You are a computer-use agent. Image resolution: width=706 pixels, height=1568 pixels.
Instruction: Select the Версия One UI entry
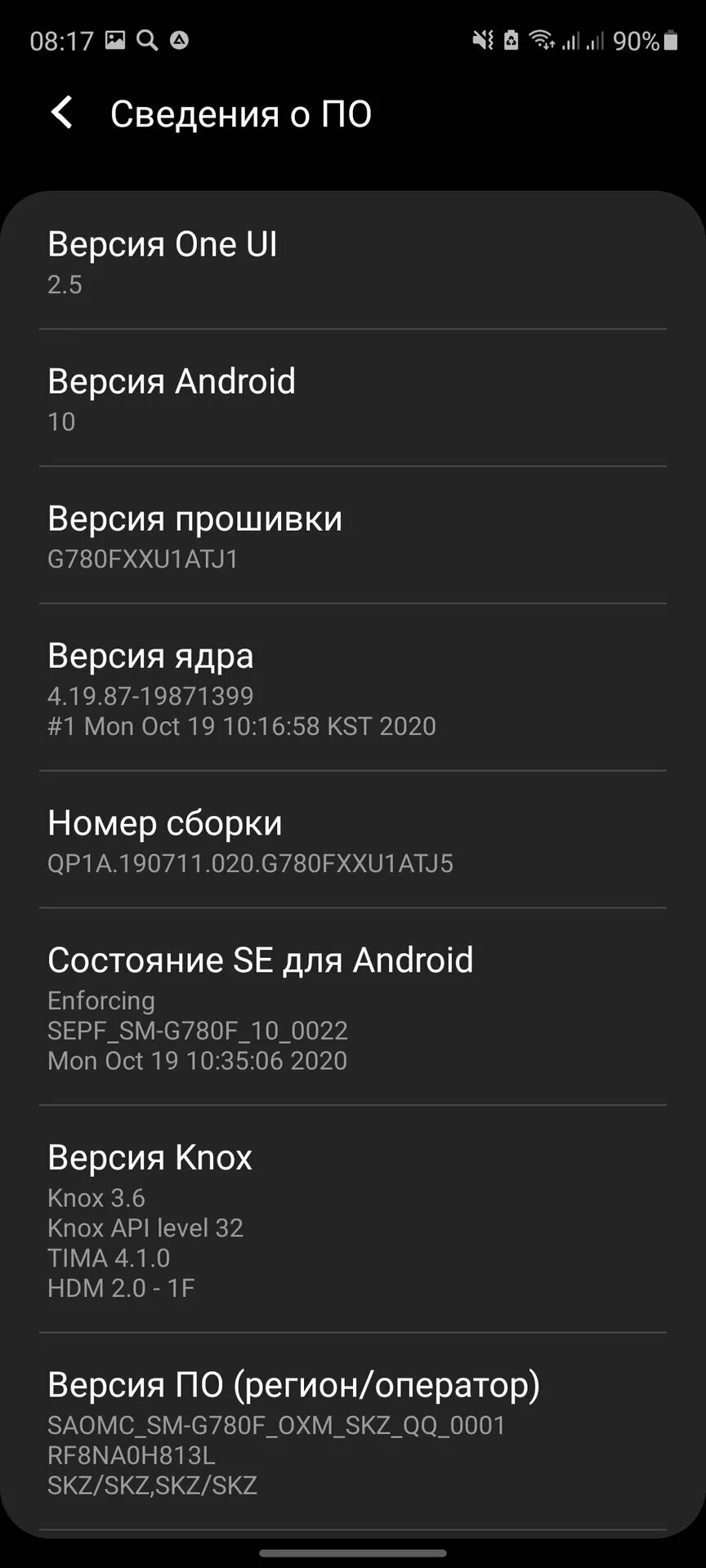[x=353, y=261]
